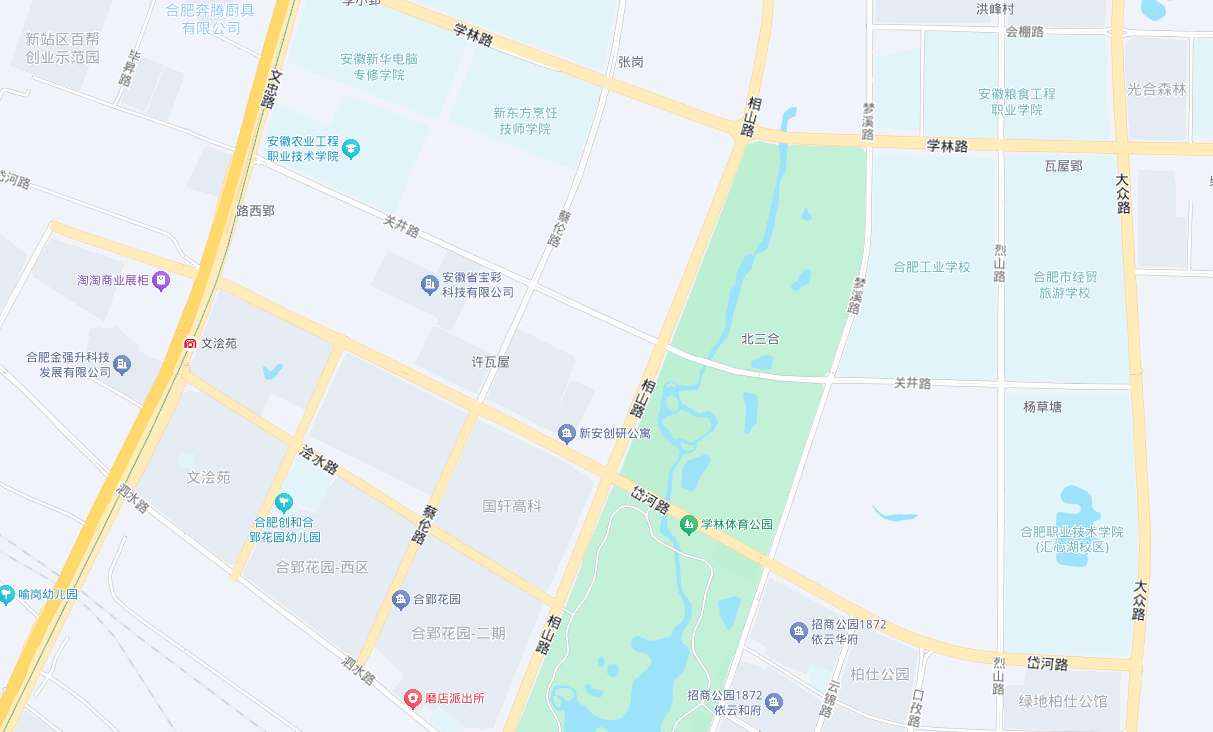The image size is (1213, 732).
Task: Select the 文浍苑 metro station icon
Action: click(190, 343)
